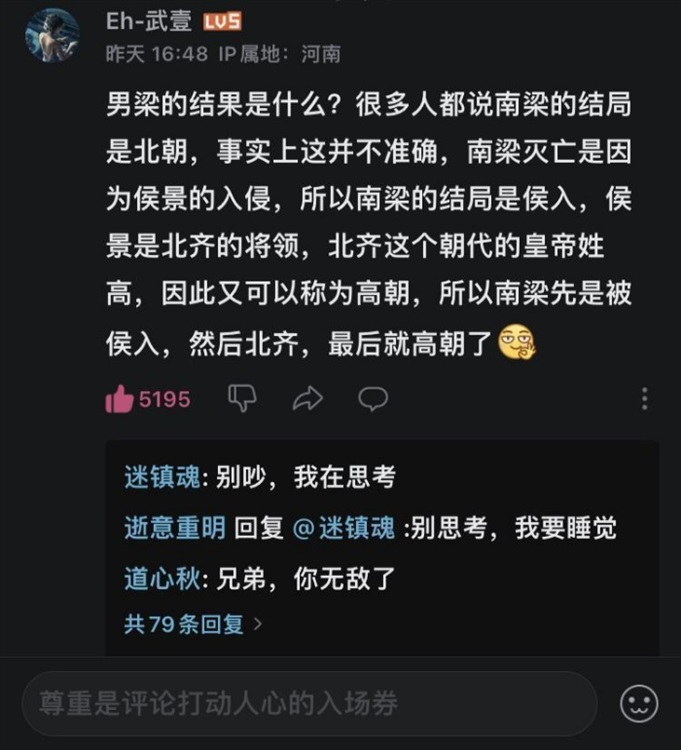
Task: Open 道心秋's profile link
Action: tap(160, 577)
